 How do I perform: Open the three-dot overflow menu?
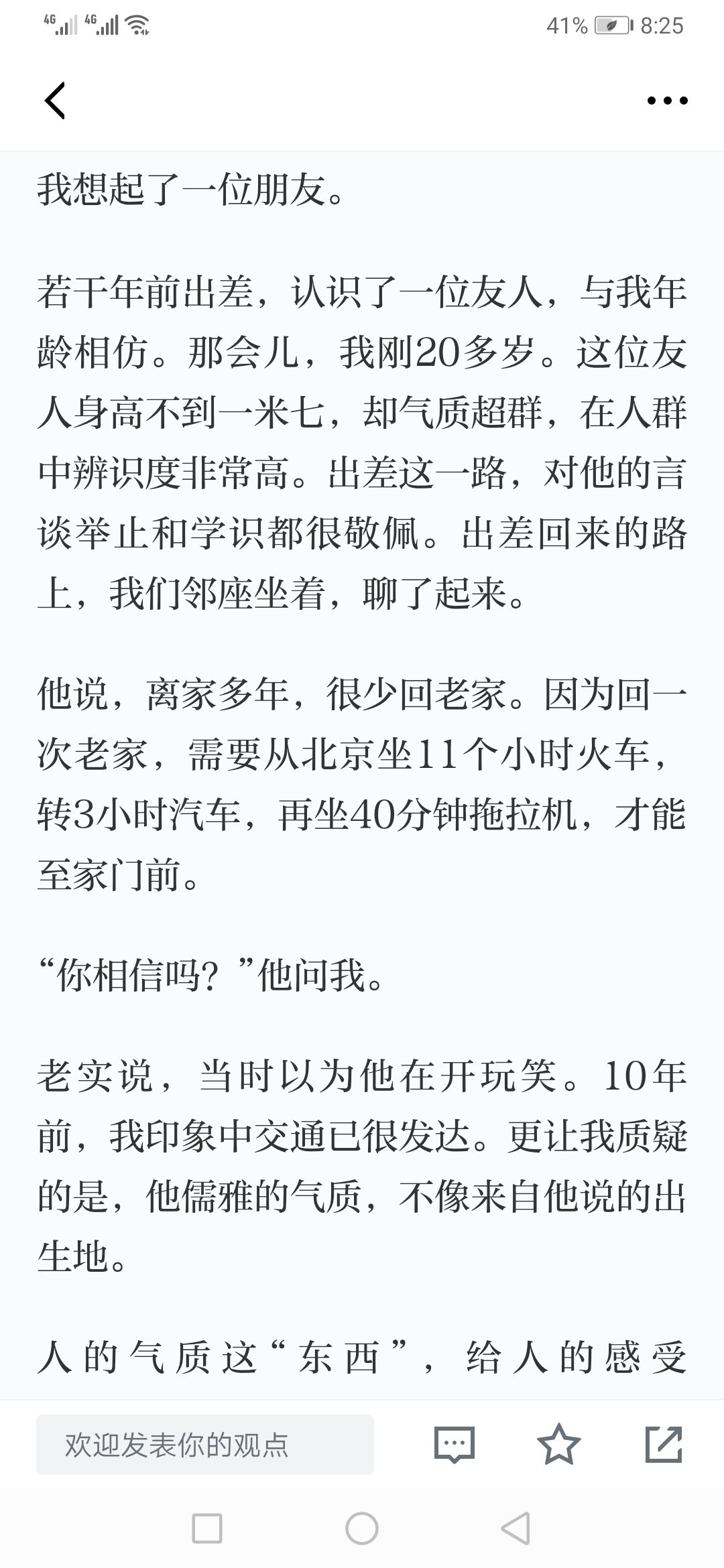[x=667, y=101]
